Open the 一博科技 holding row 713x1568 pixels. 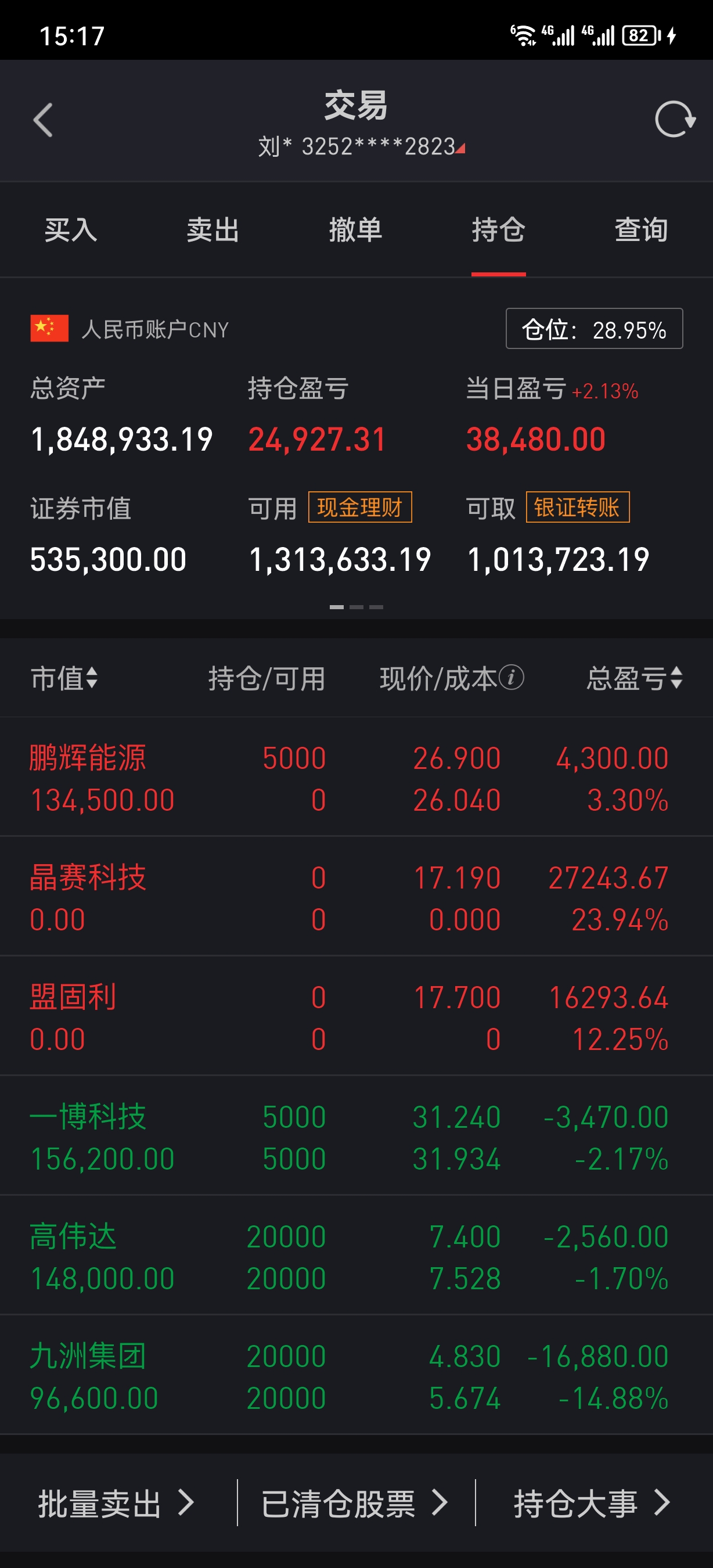tap(356, 1137)
